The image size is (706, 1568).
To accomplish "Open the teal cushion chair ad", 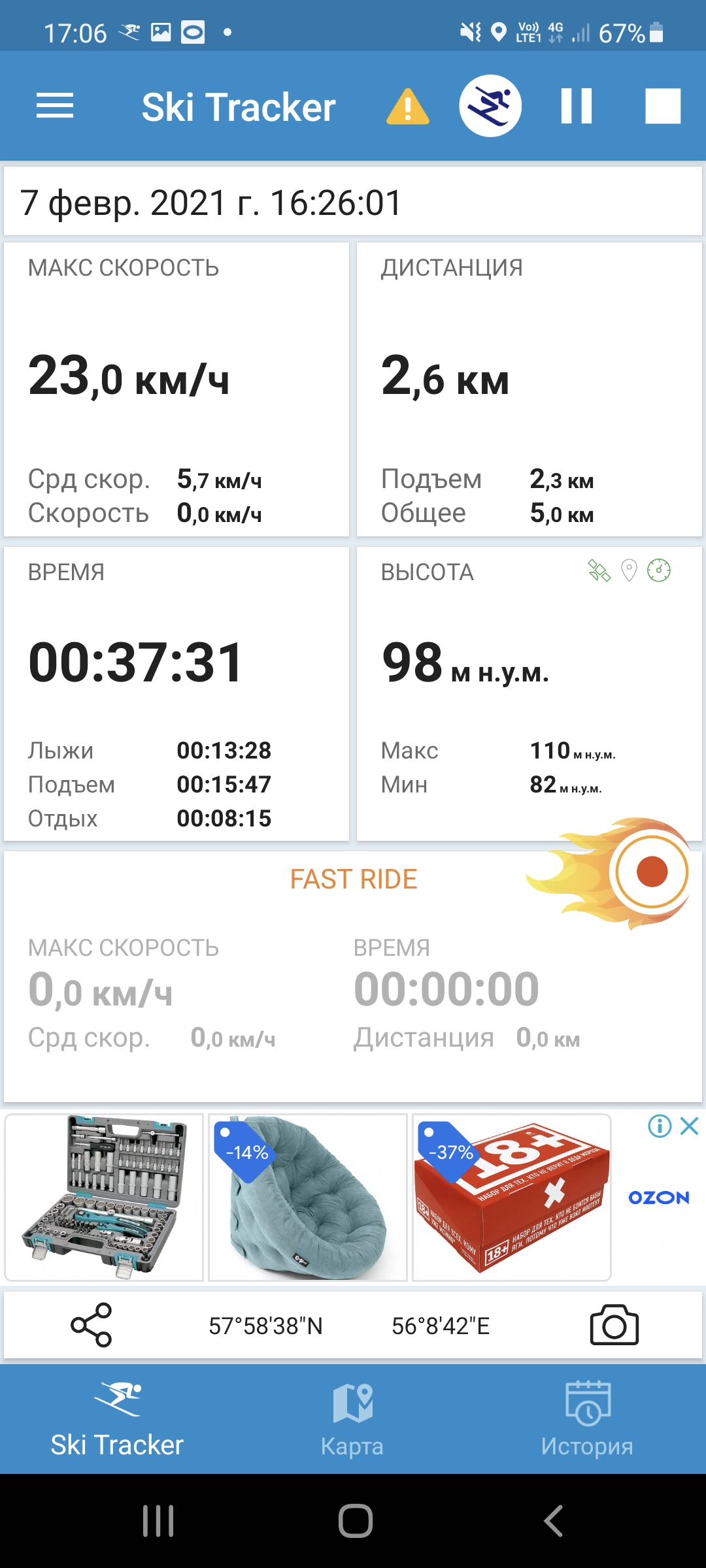I will coord(308,1197).
